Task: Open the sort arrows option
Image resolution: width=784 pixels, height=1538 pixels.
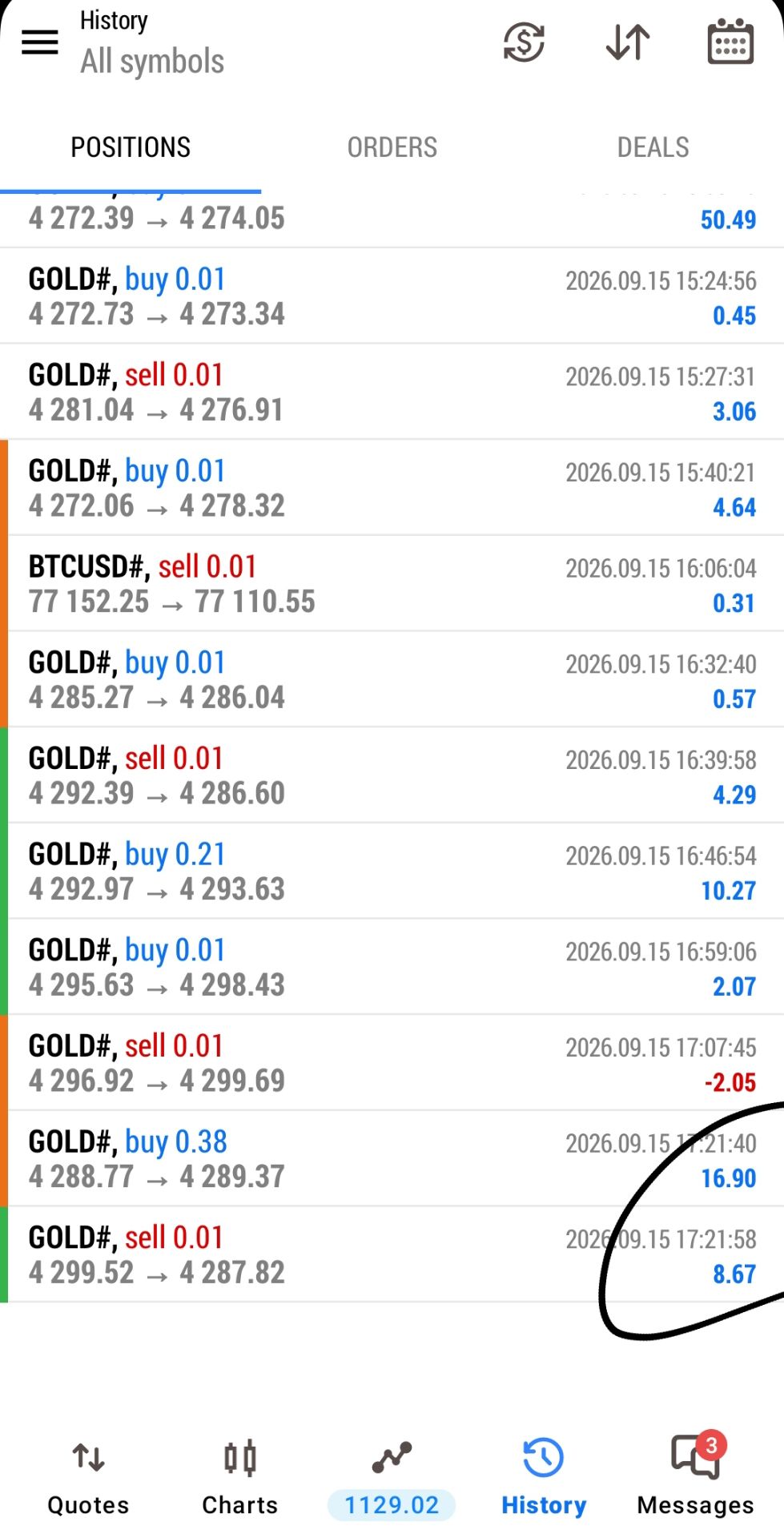Action: coord(628,42)
